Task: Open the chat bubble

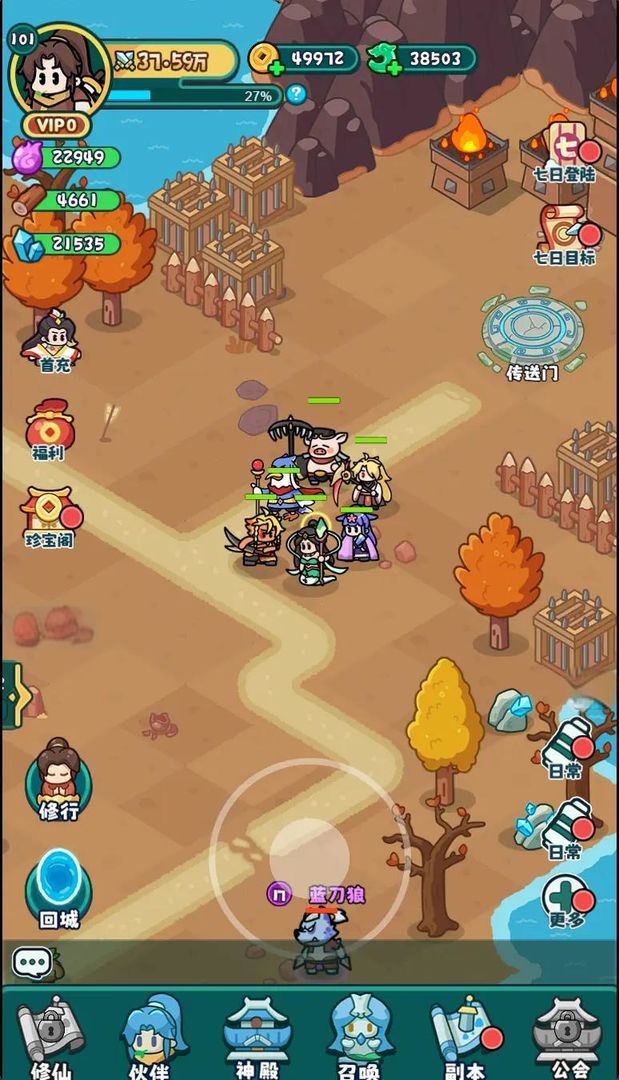Action: [31, 963]
